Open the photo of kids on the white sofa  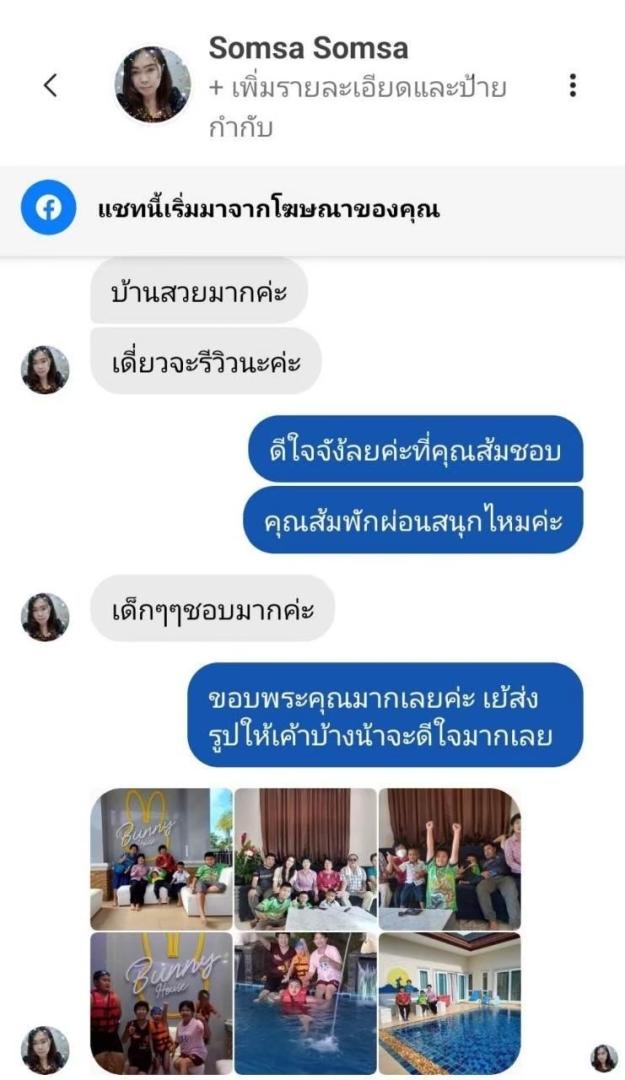161,859
